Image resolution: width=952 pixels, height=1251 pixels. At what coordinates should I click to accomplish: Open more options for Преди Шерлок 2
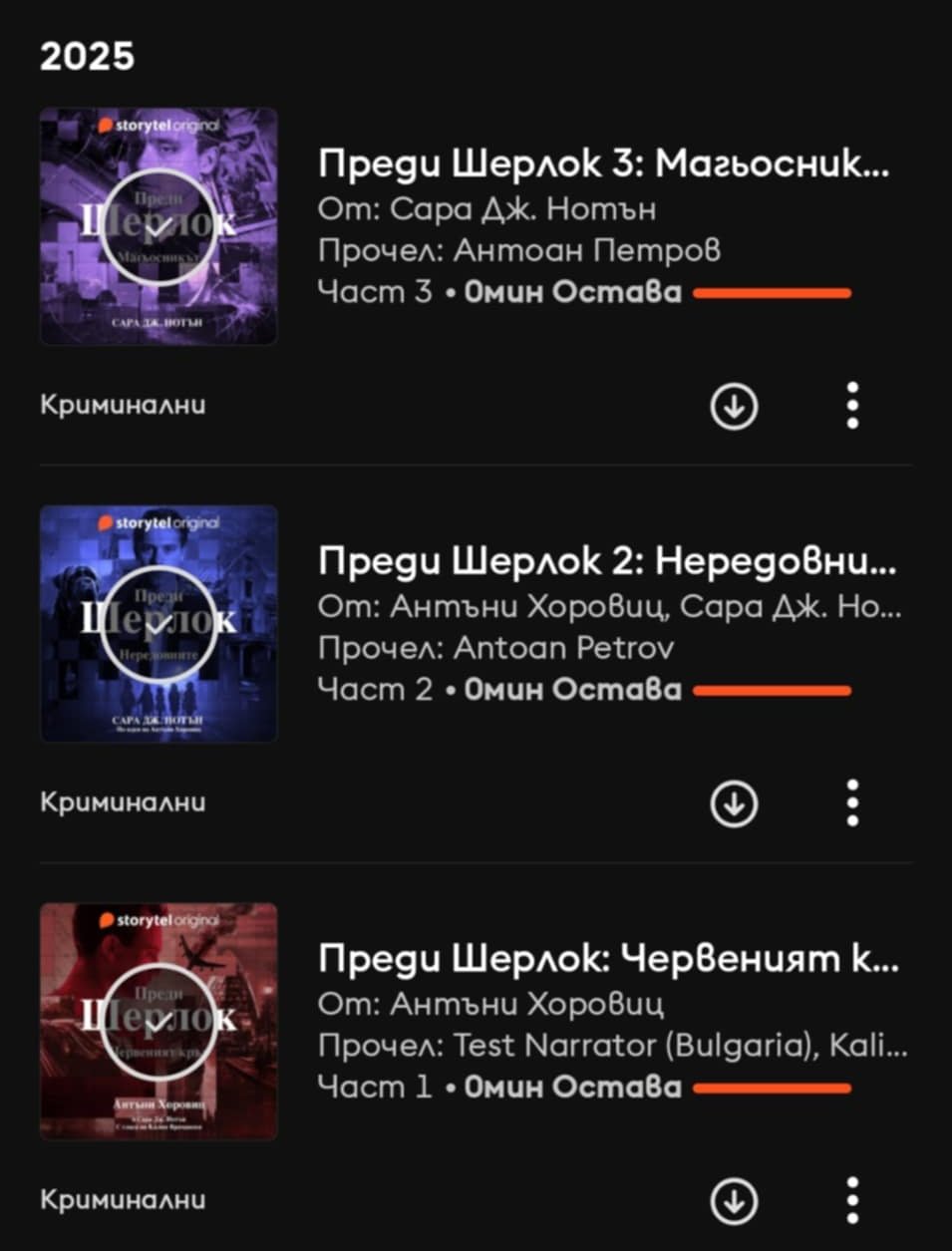point(852,803)
